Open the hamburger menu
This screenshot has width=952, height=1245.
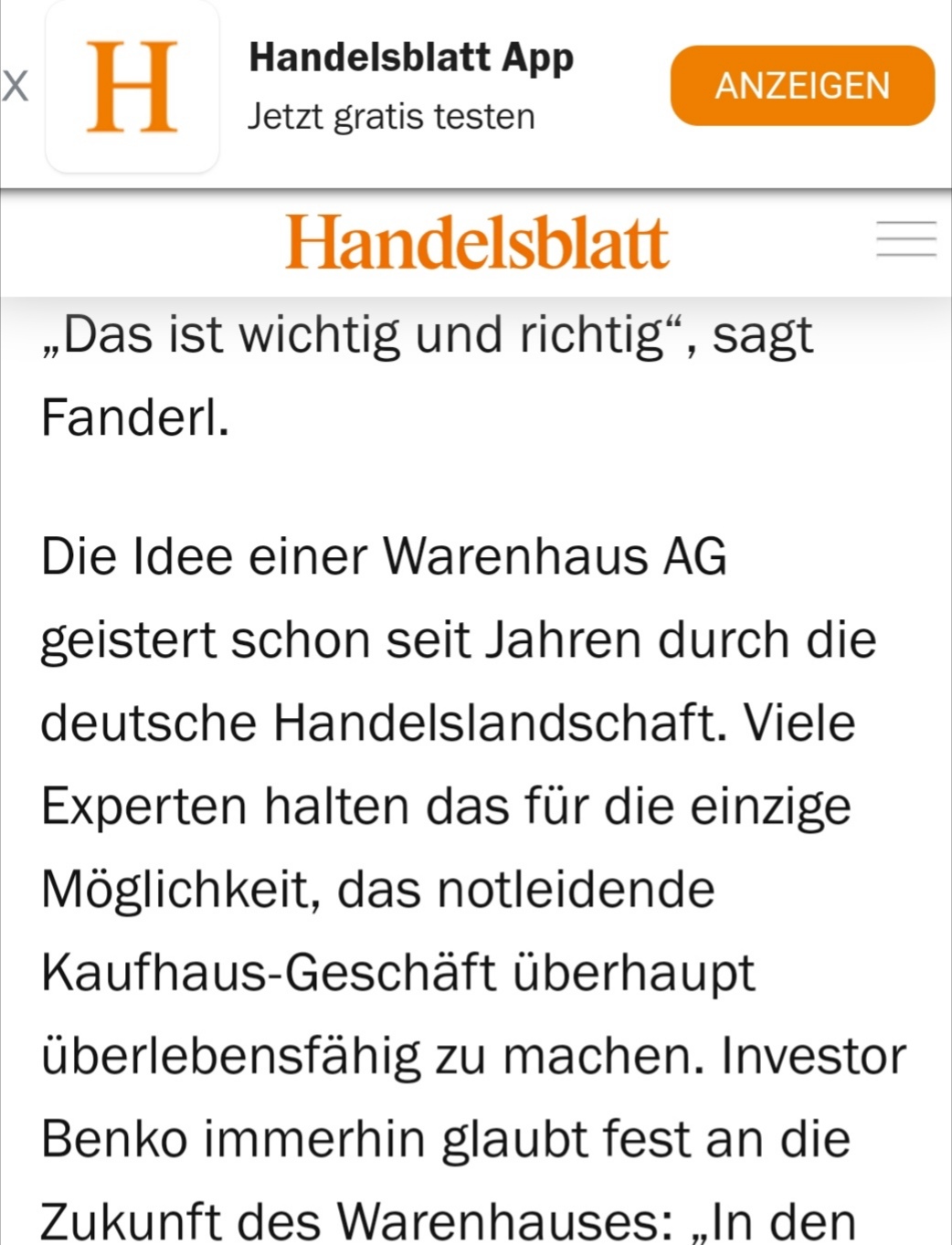[x=905, y=240]
